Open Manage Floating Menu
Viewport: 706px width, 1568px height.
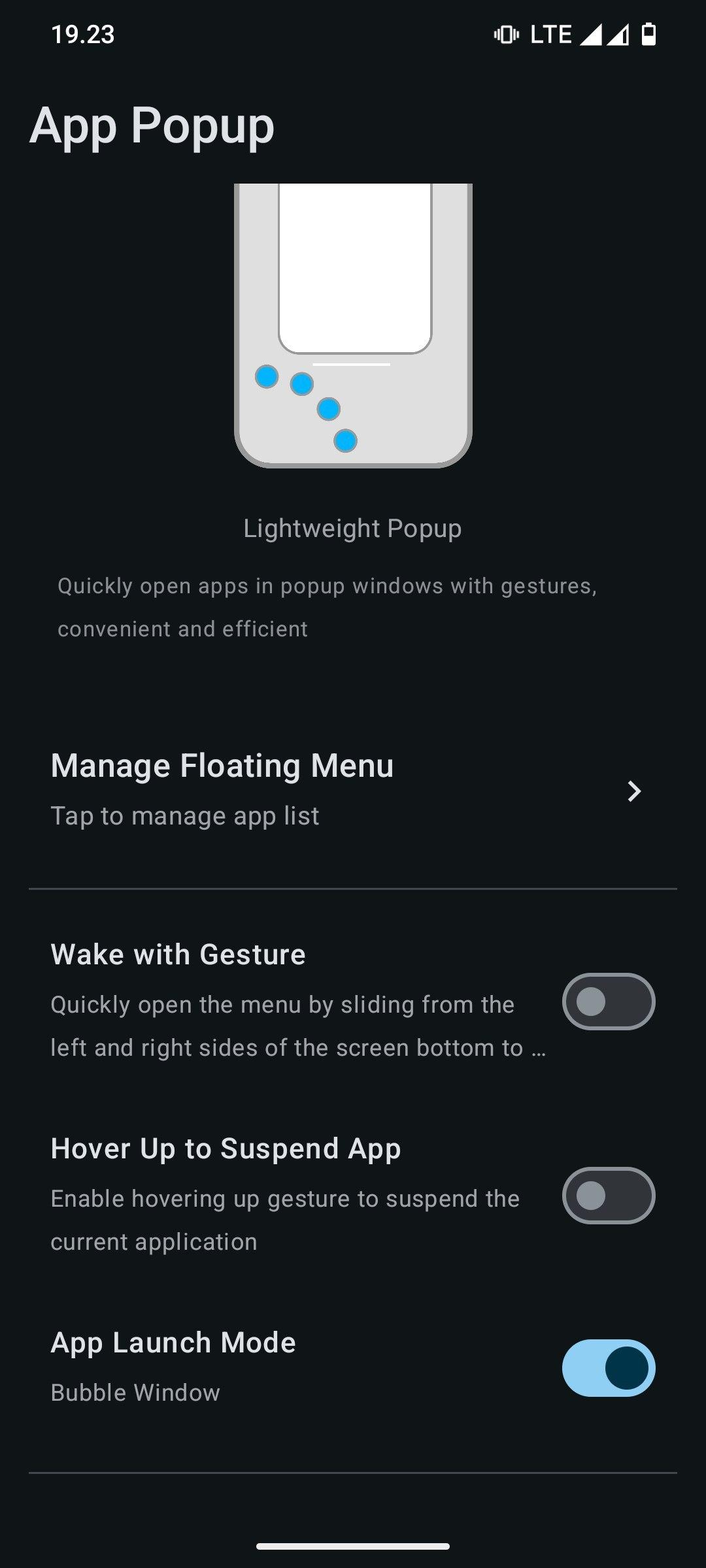353,791
